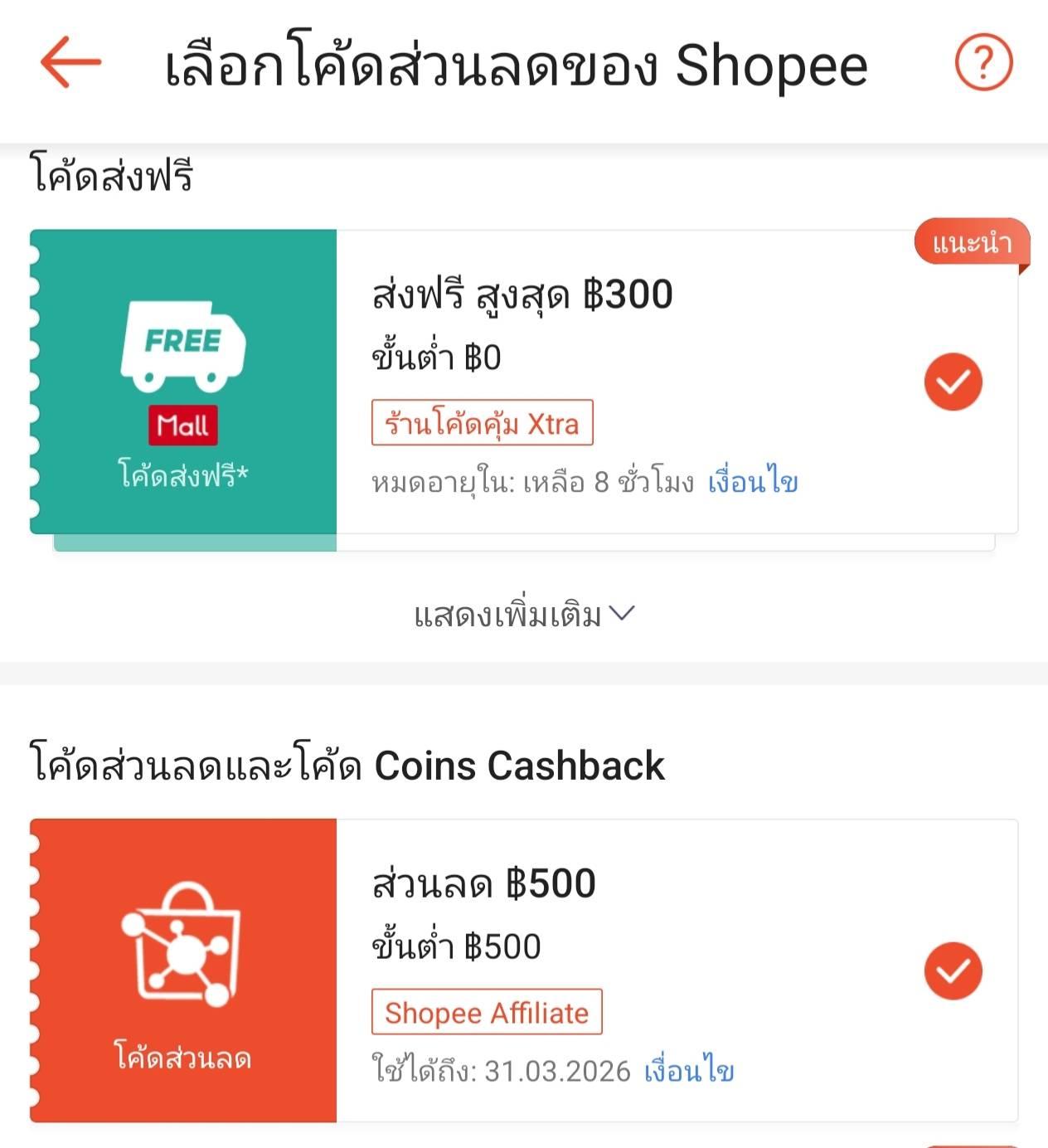Uncheck the ฿500 discount voucher
Viewport: 1048px width, 1148px height.
953,970
